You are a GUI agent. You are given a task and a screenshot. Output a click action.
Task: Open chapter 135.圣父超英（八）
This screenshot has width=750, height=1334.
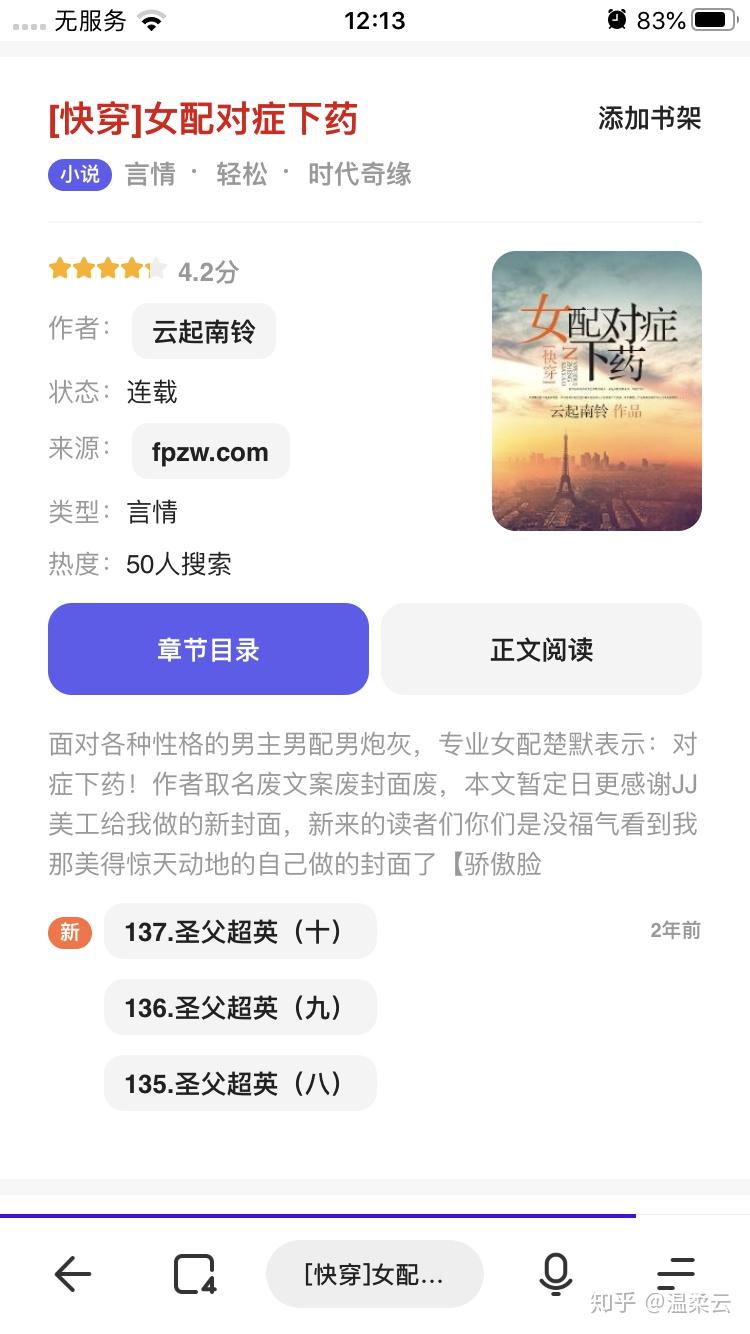[x=240, y=1083]
